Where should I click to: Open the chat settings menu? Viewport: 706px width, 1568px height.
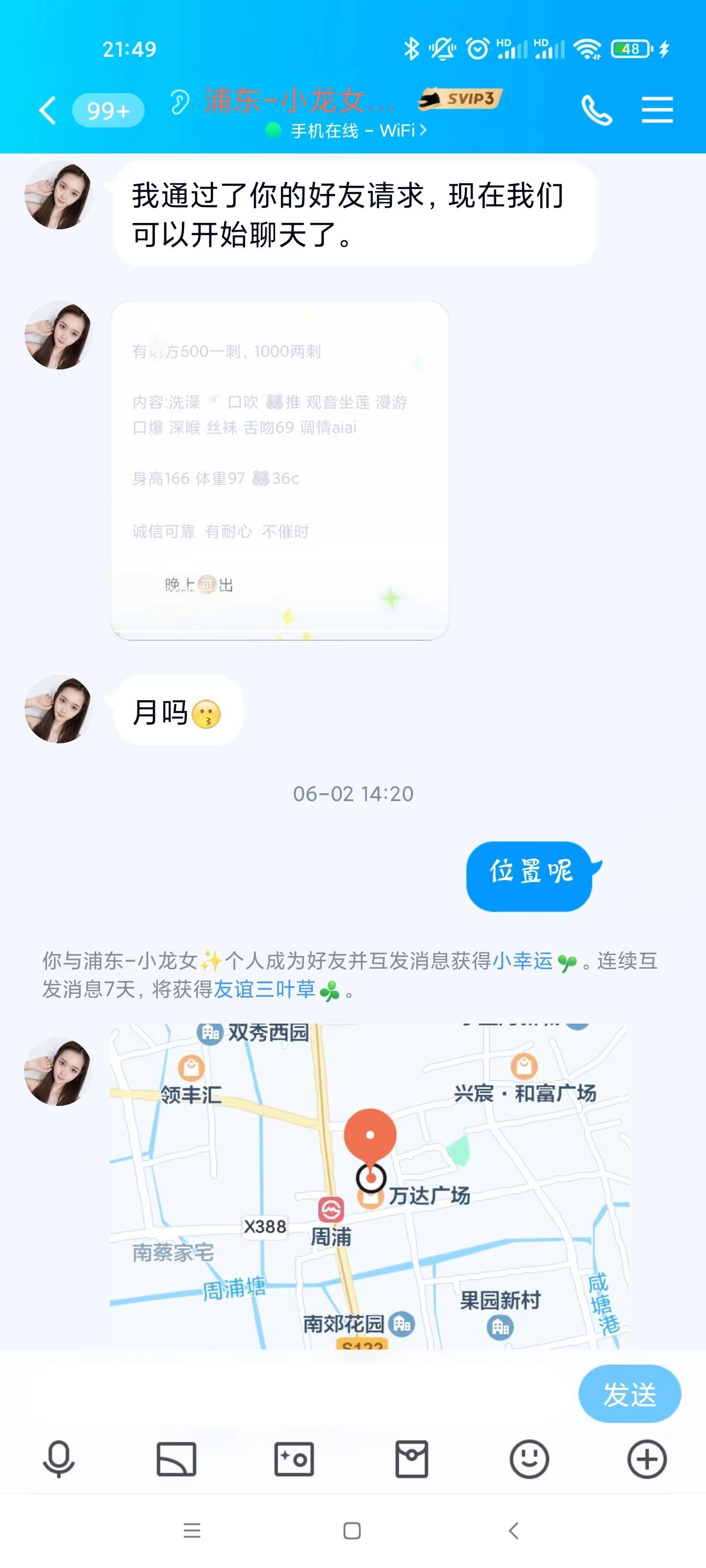[656, 111]
